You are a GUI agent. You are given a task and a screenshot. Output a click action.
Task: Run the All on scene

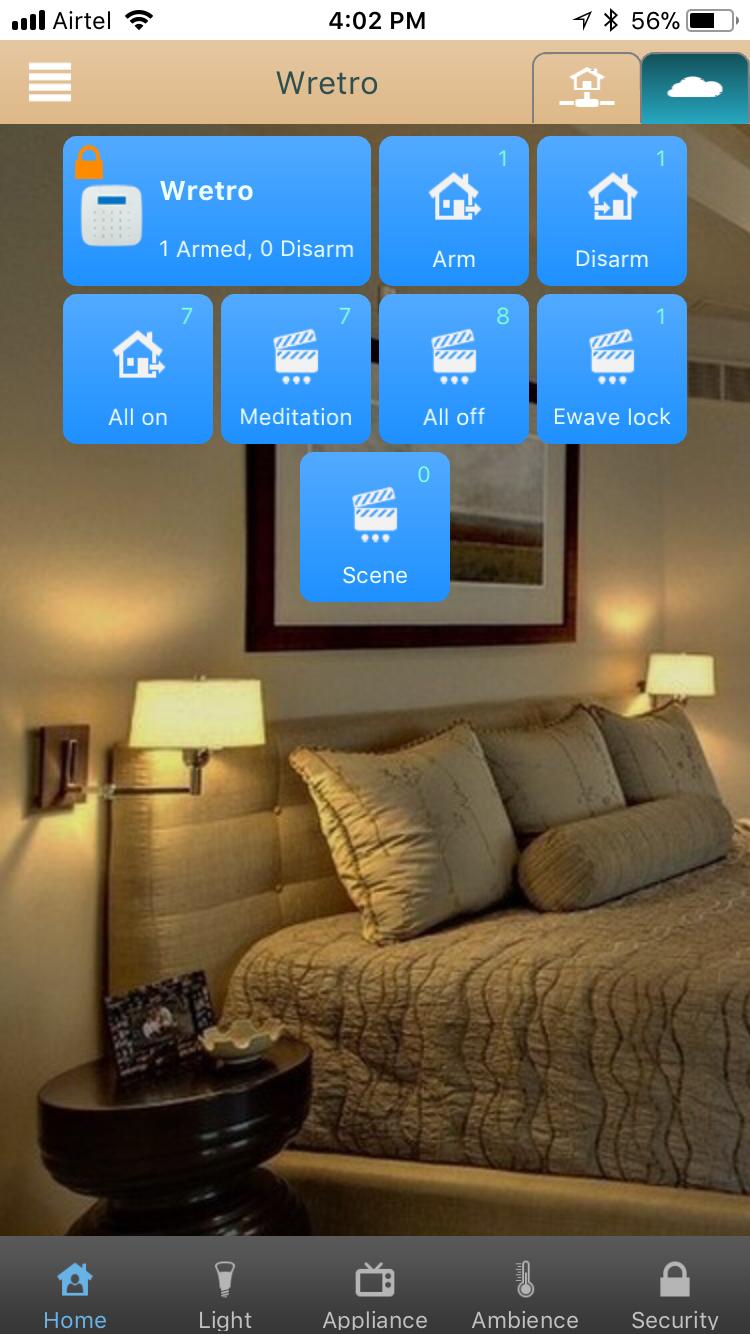click(138, 369)
